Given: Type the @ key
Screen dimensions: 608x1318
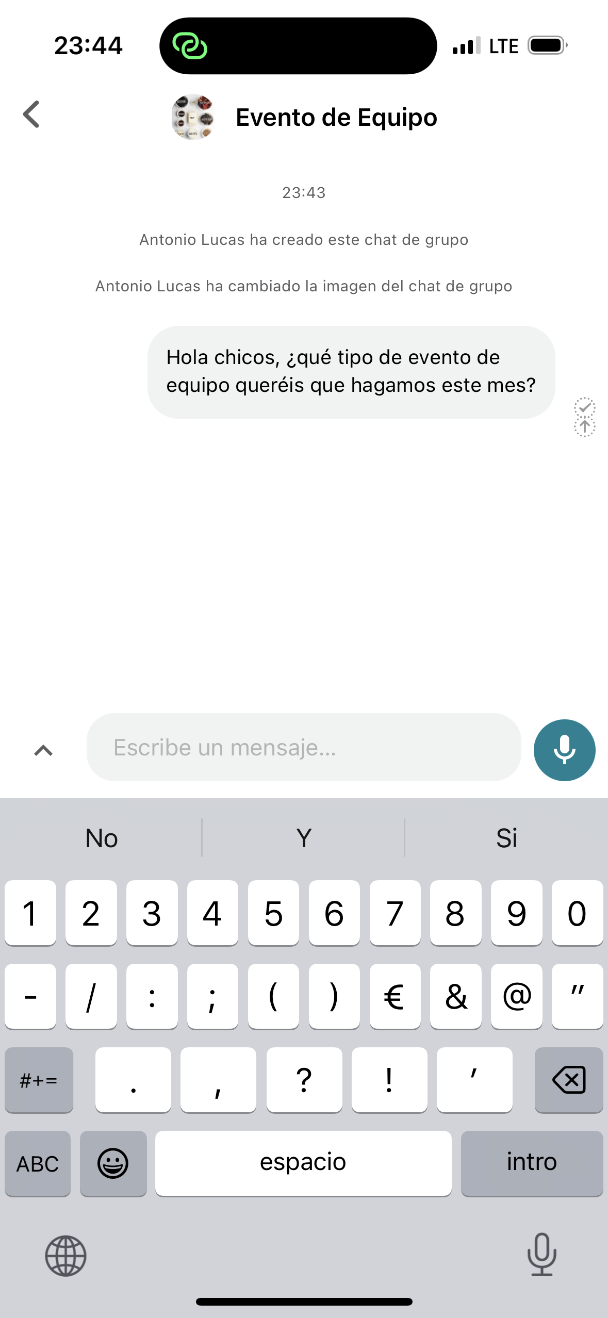Looking at the screenshot, I should (516, 997).
